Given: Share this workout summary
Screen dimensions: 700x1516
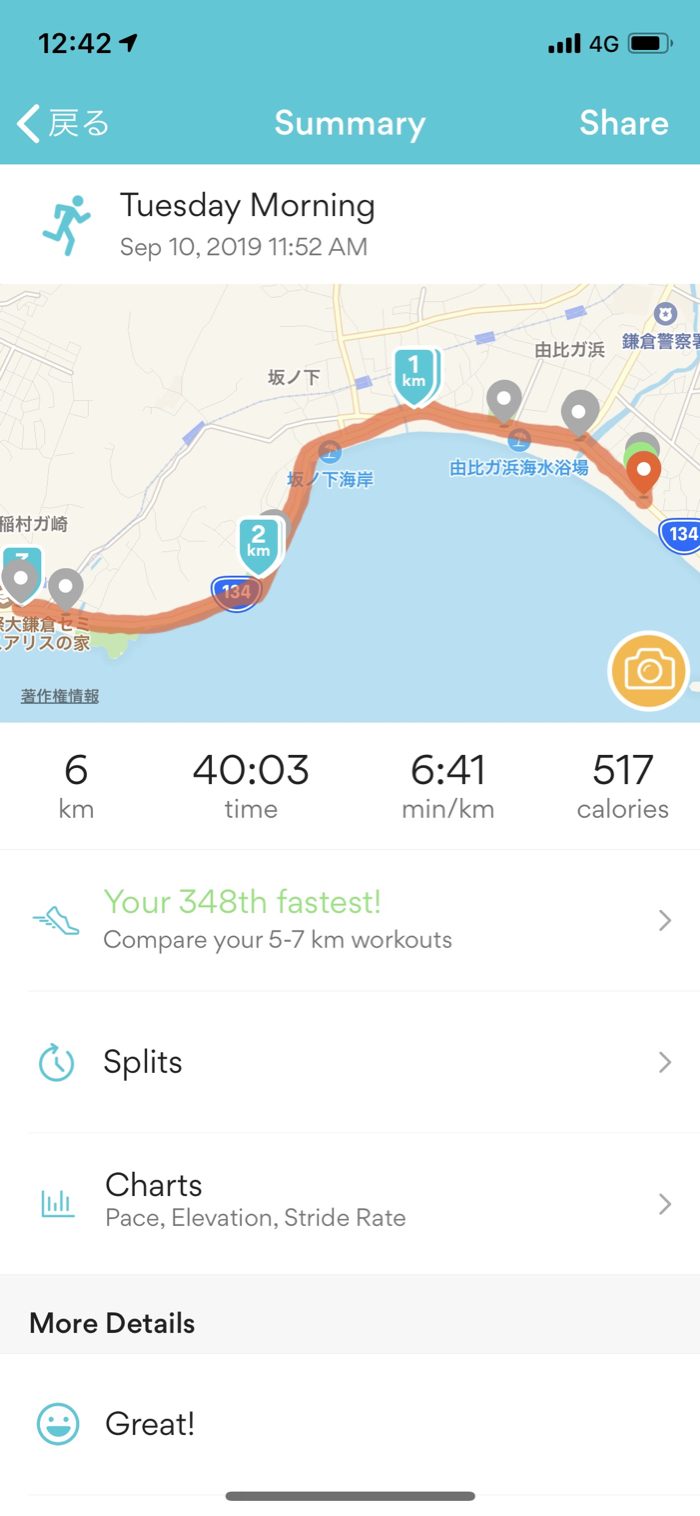Looking at the screenshot, I should tap(623, 123).
